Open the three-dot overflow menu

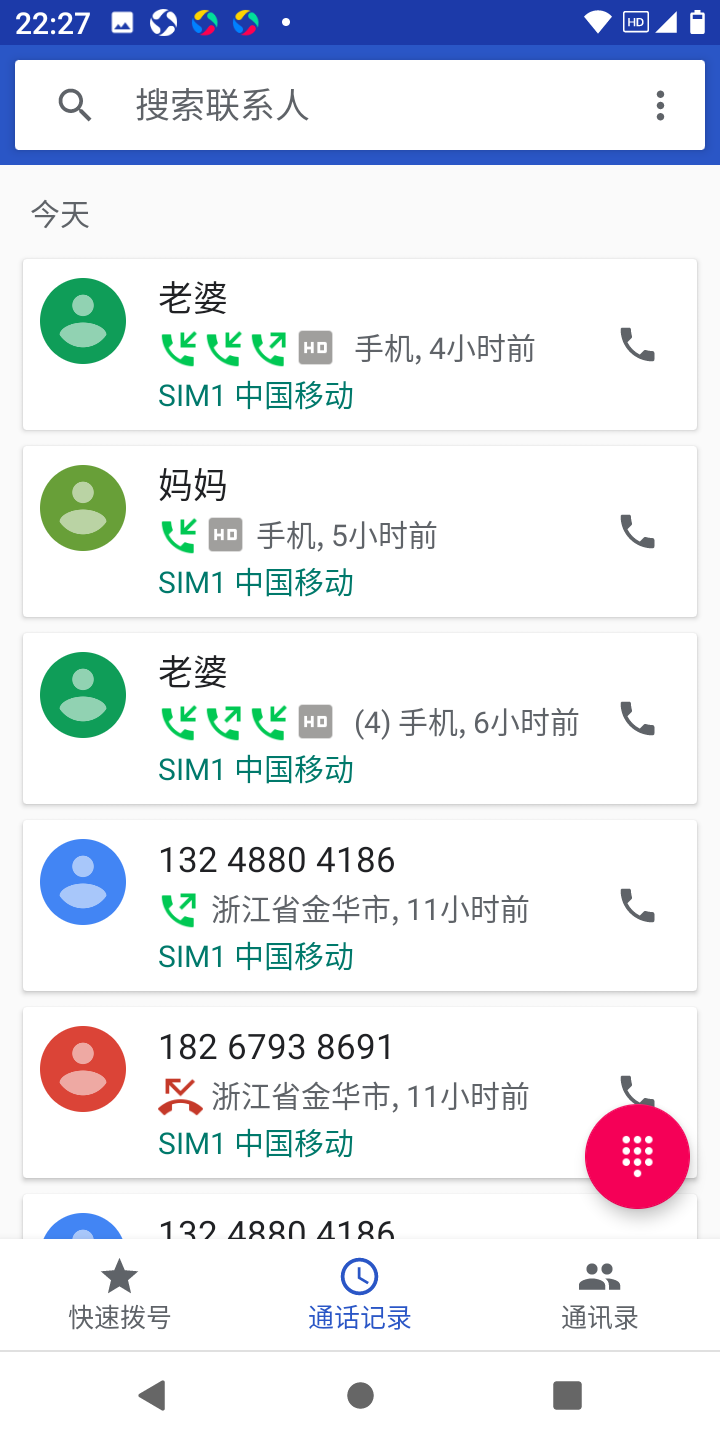pos(660,104)
